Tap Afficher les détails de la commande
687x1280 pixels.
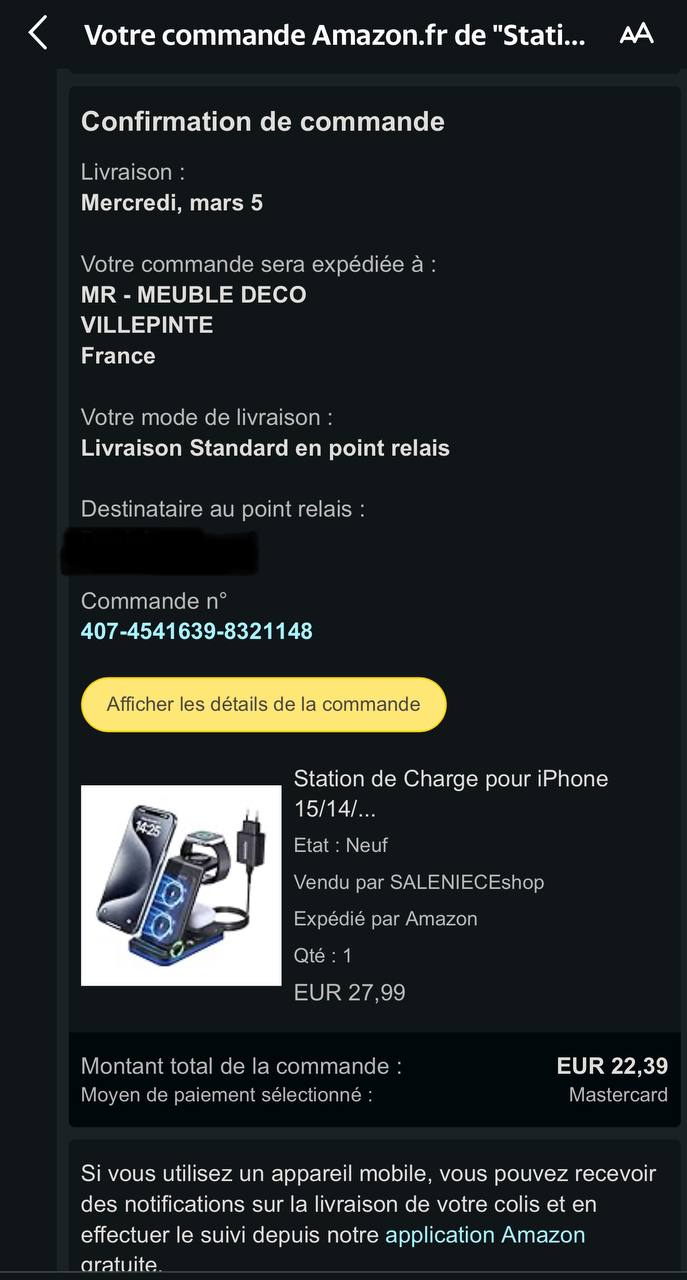263,704
